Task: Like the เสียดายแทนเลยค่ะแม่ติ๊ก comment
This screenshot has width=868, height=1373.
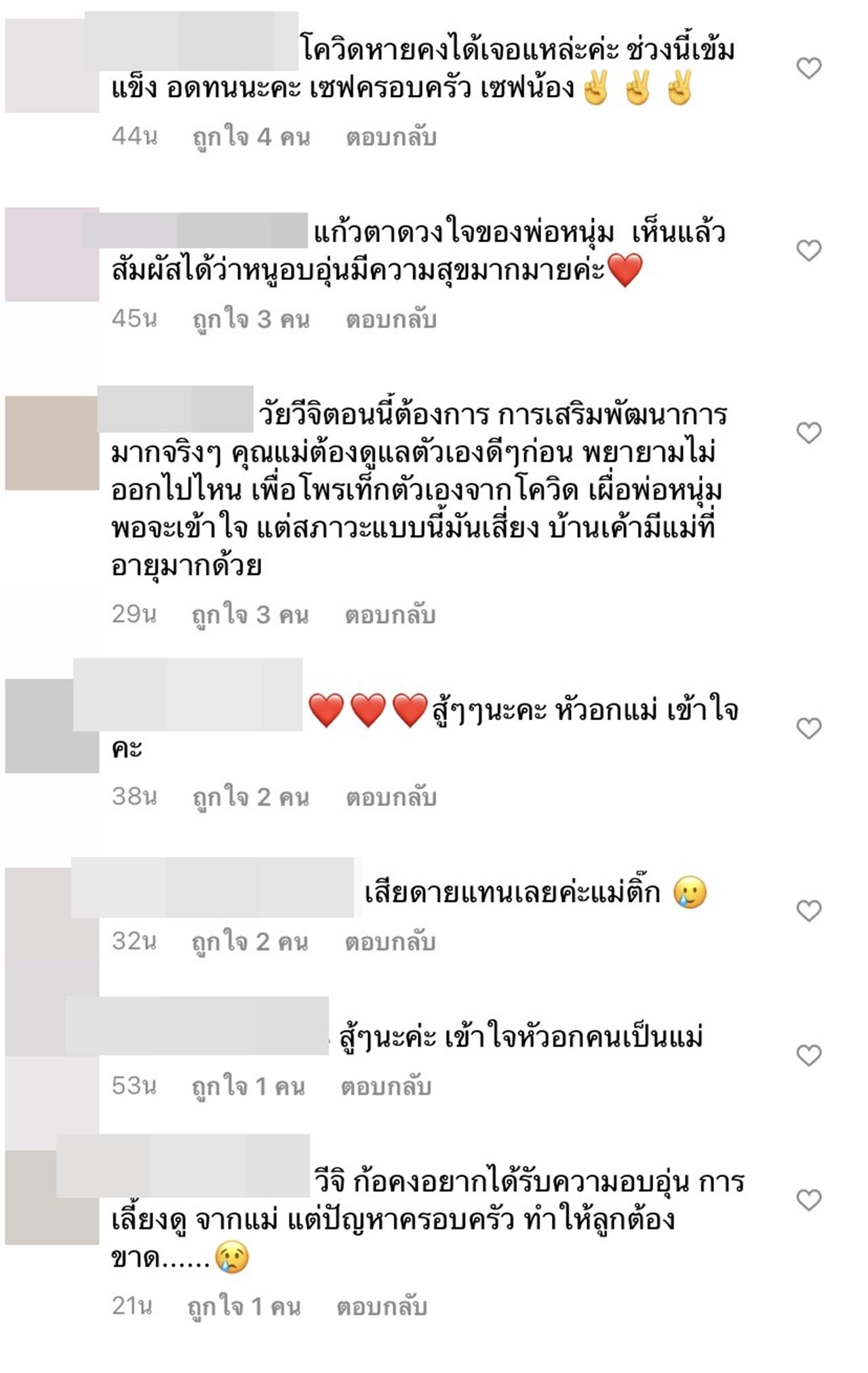Action: (x=808, y=911)
